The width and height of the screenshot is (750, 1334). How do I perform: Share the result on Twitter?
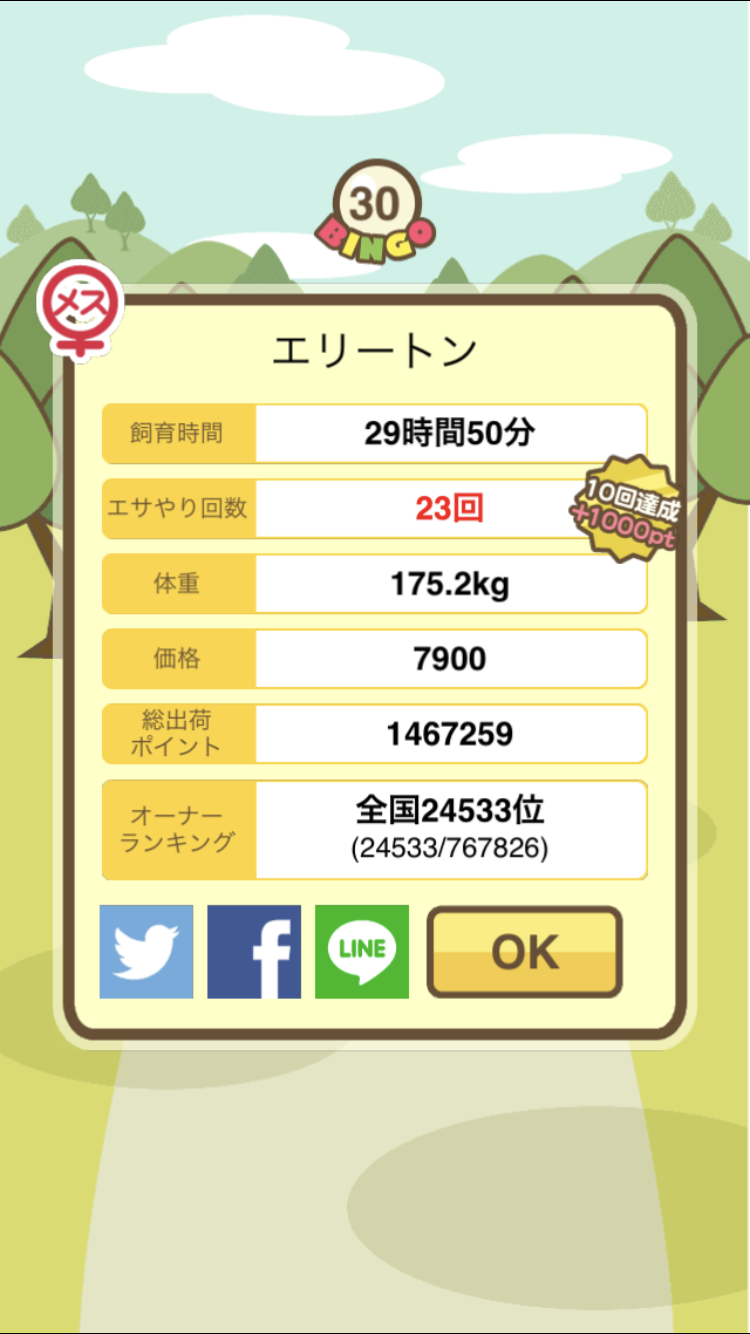click(146, 951)
